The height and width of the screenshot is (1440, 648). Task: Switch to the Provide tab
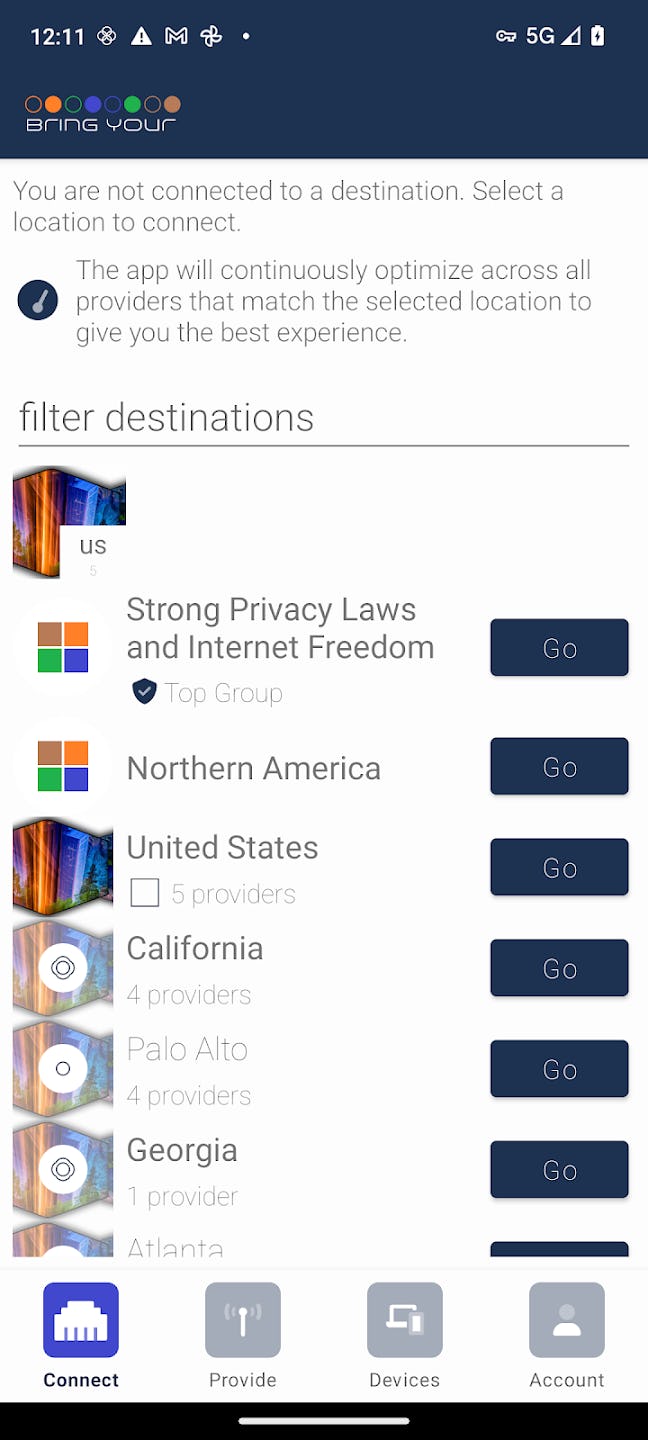(243, 1336)
